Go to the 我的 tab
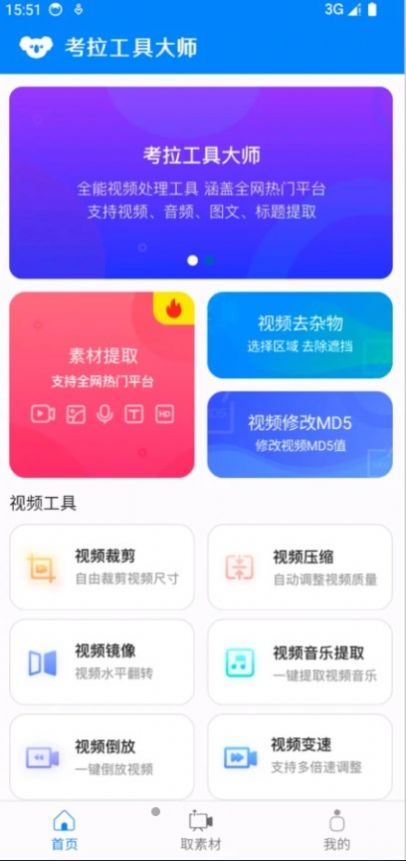 [337, 830]
